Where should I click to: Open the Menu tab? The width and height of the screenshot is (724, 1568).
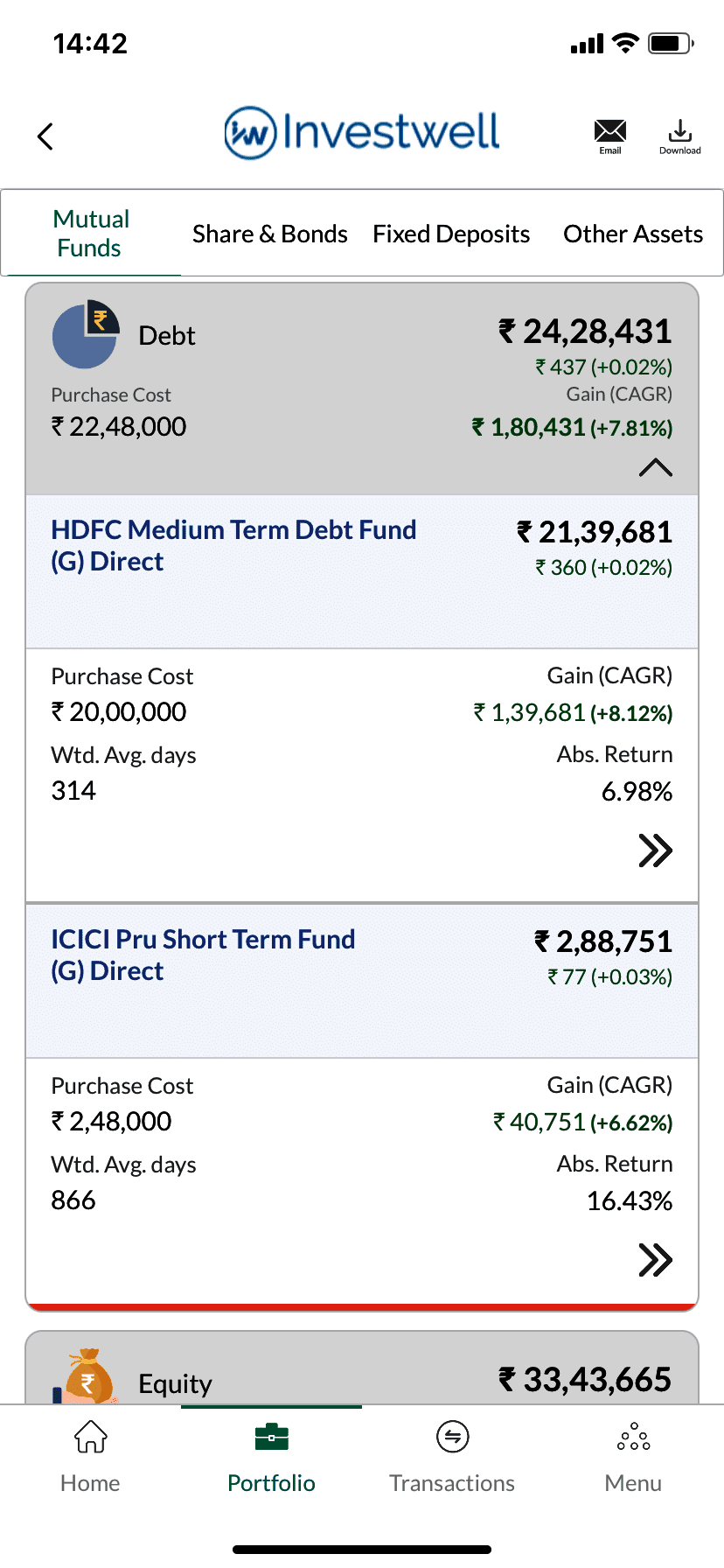[633, 1456]
